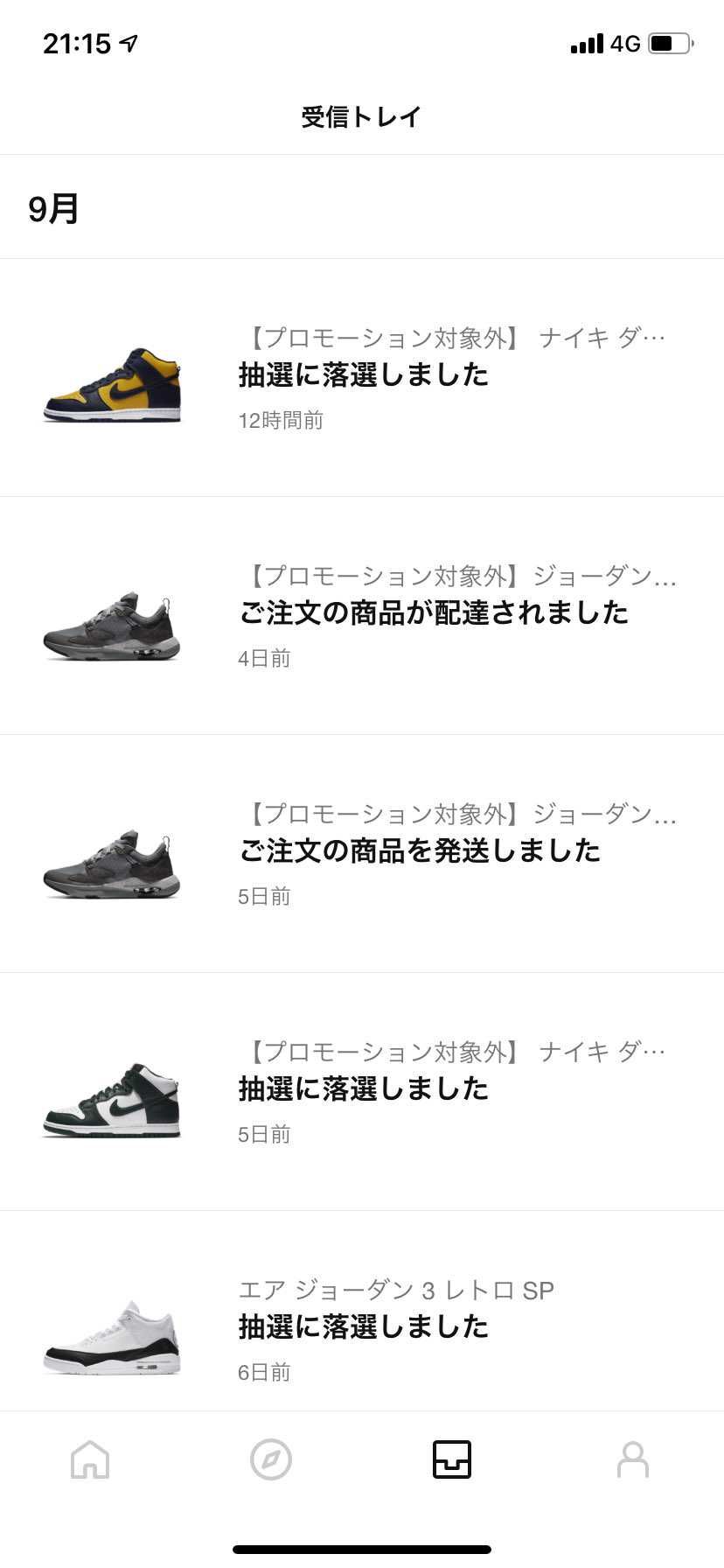Viewport: 724px width, 1568px height.
Task: Select the Discover compass icon
Action: pos(271,1460)
